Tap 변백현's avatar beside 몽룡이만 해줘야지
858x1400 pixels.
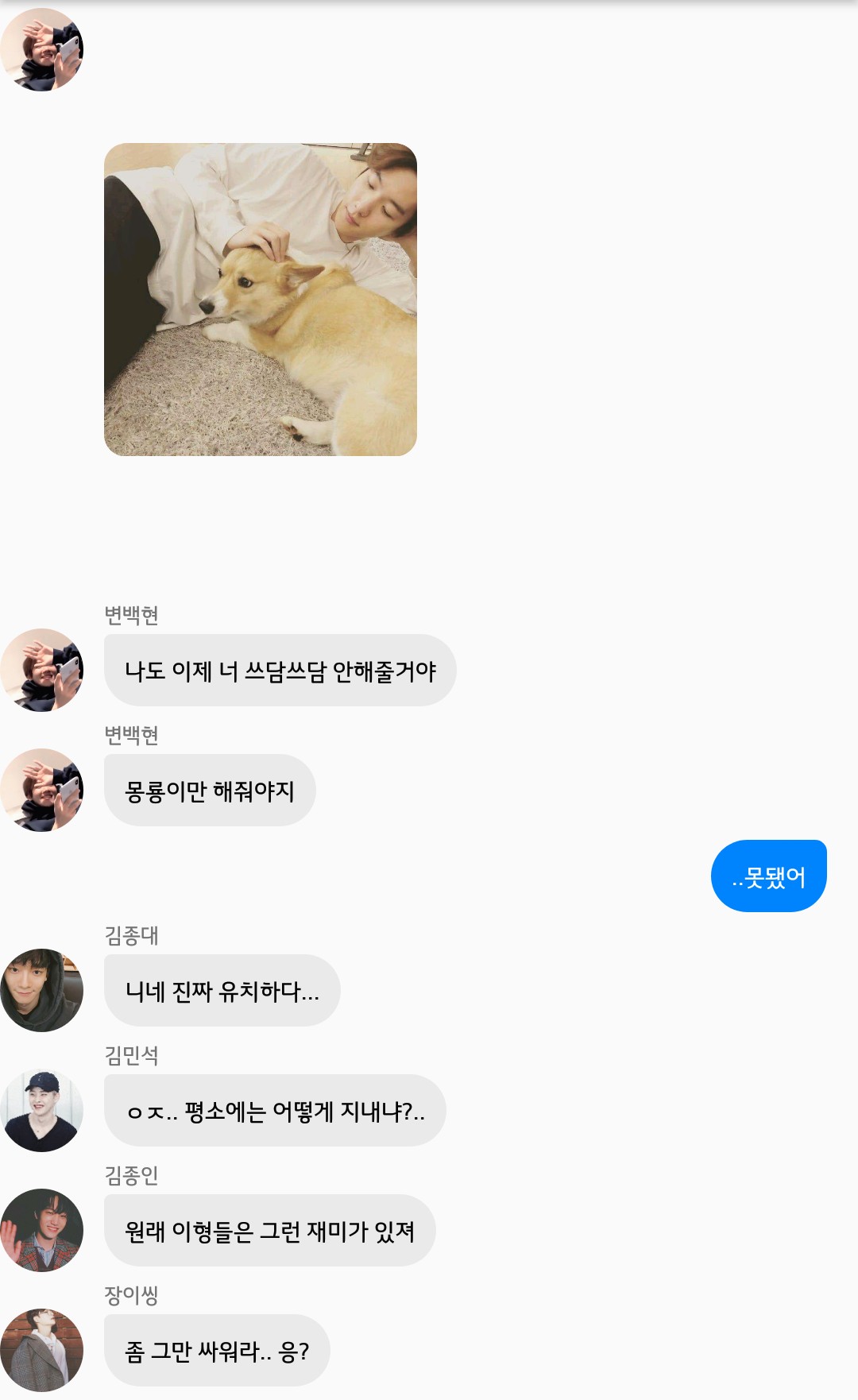41,790
